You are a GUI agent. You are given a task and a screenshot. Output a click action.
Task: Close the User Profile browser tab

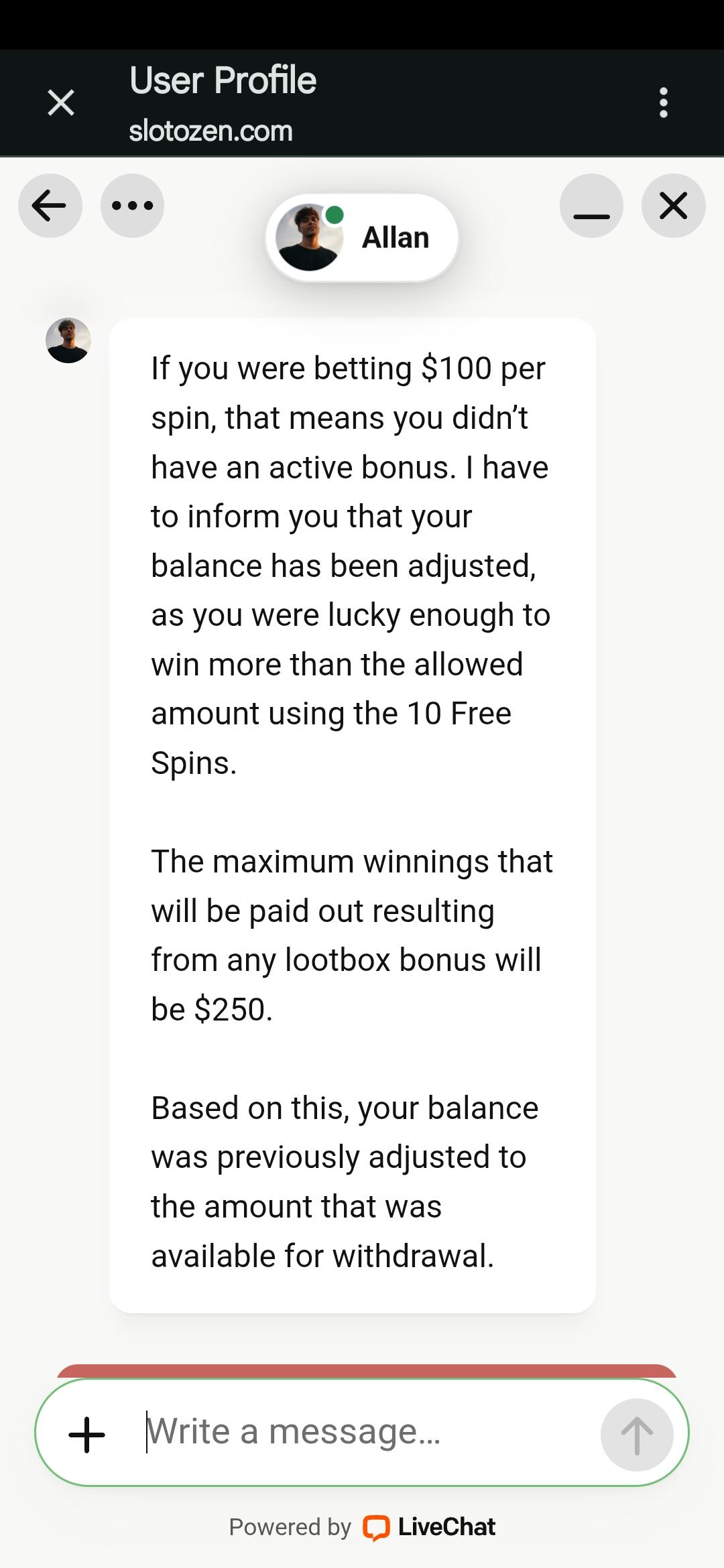tap(61, 103)
